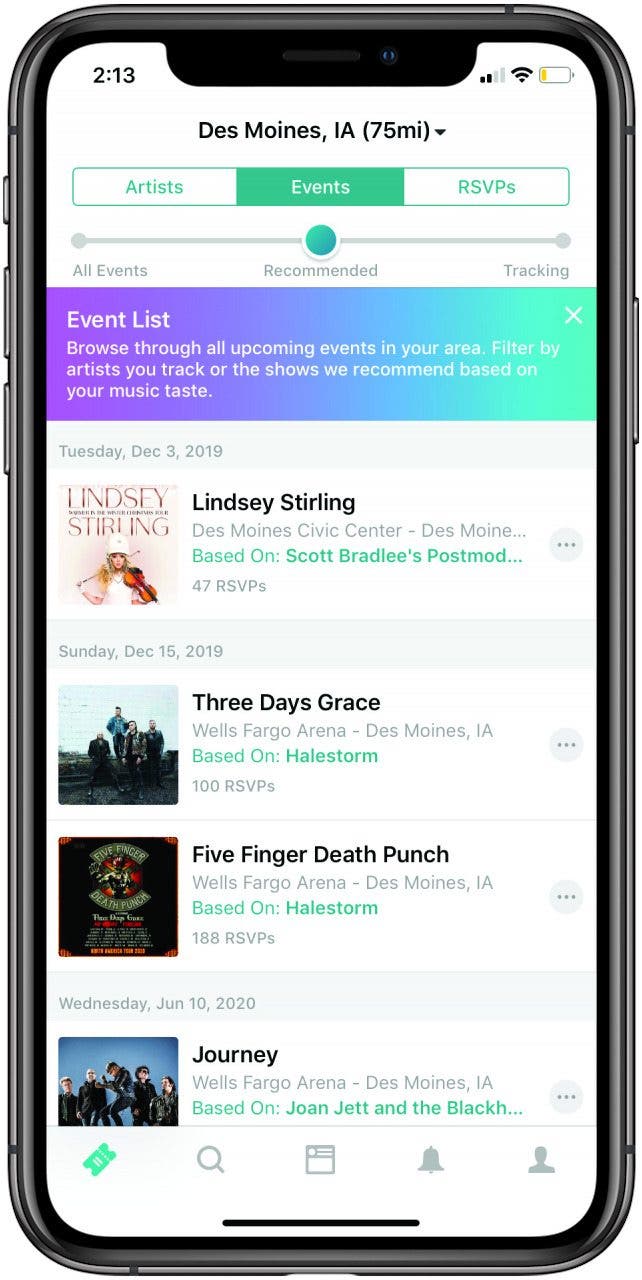Viewport: 642px width, 1280px height.
Task: Open the tickets tab in bottom bar
Action: pos(100,1160)
